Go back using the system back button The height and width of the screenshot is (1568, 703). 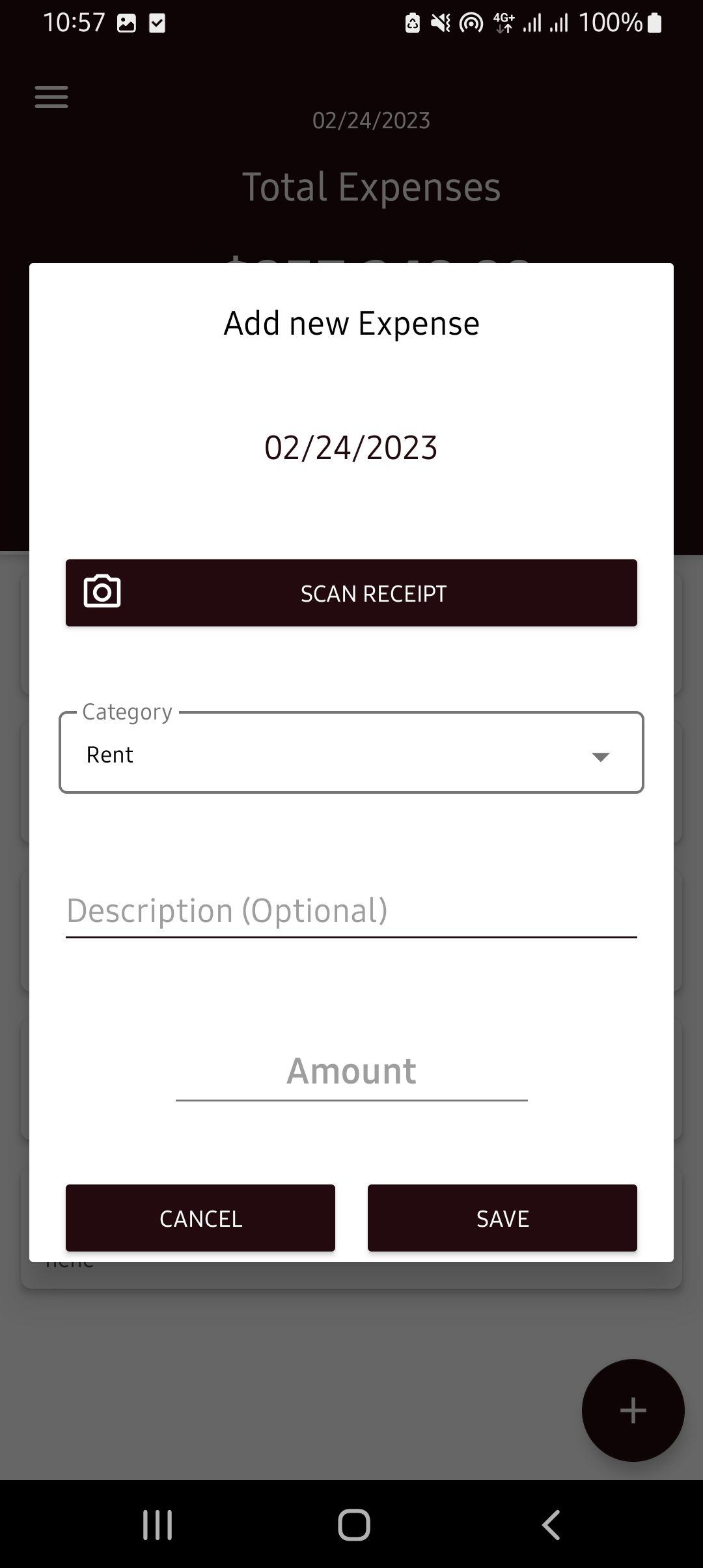(551, 1524)
